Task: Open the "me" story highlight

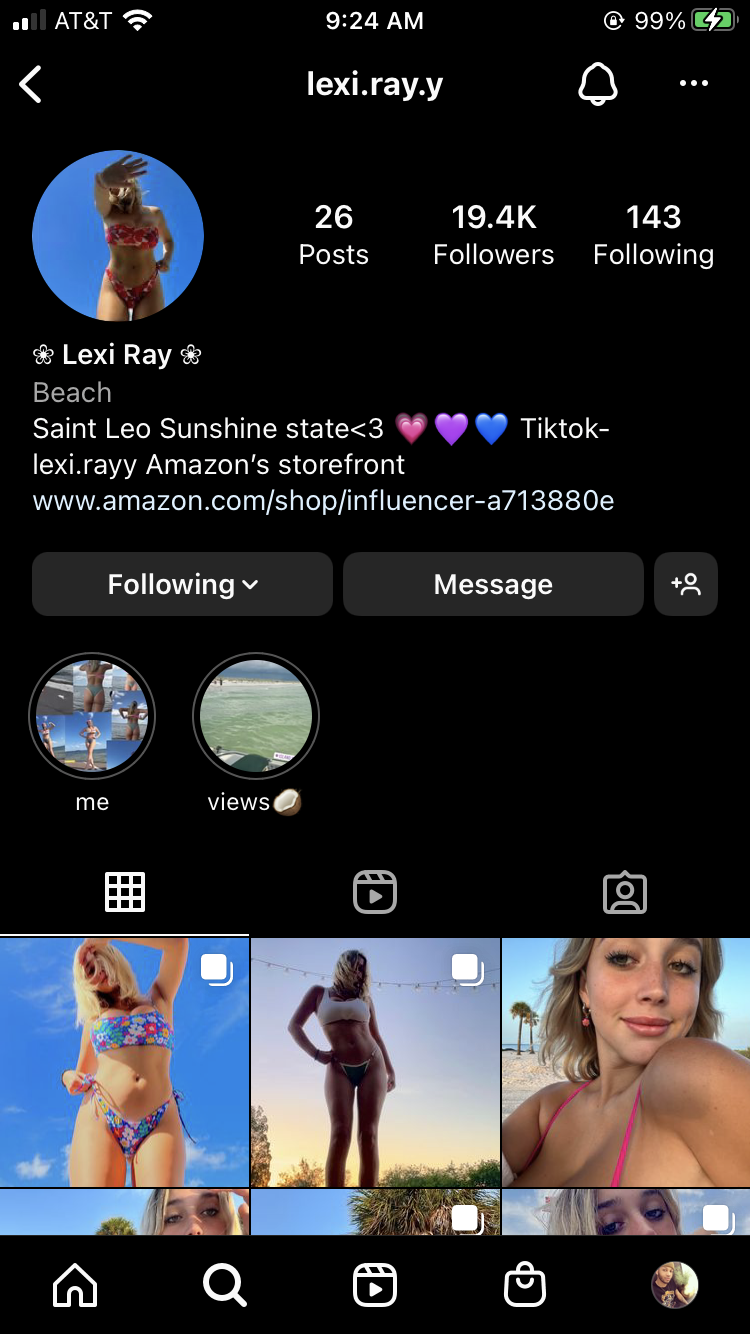Action: click(92, 716)
